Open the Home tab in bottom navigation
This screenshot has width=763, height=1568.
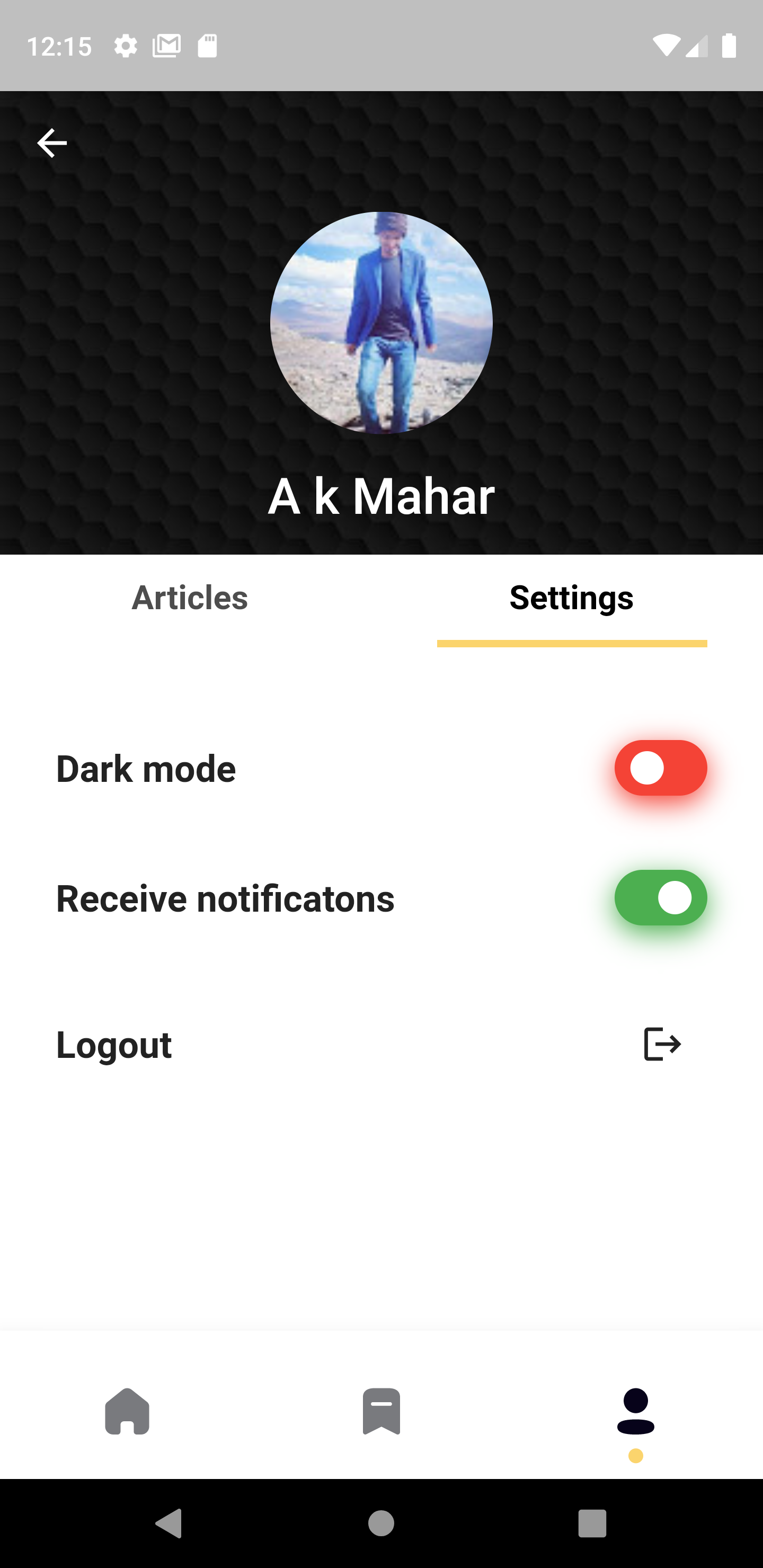coord(127,1411)
